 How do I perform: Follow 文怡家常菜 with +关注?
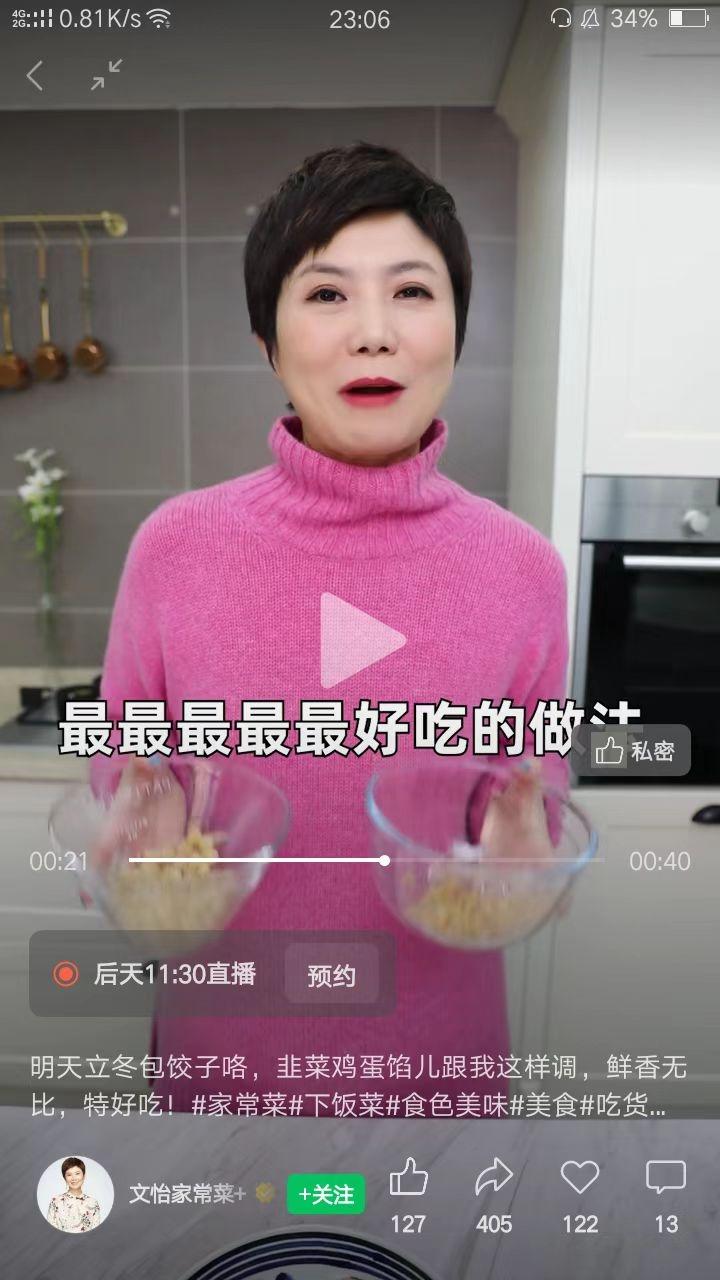click(326, 1194)
